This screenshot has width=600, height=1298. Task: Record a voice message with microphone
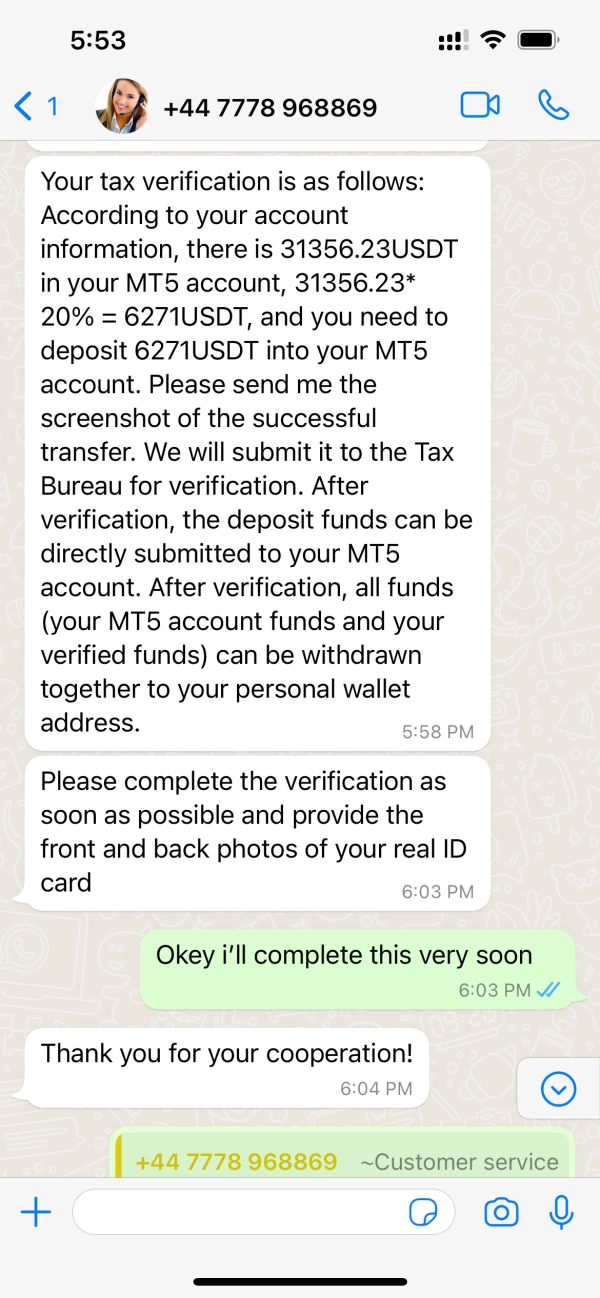[561, 1213]
